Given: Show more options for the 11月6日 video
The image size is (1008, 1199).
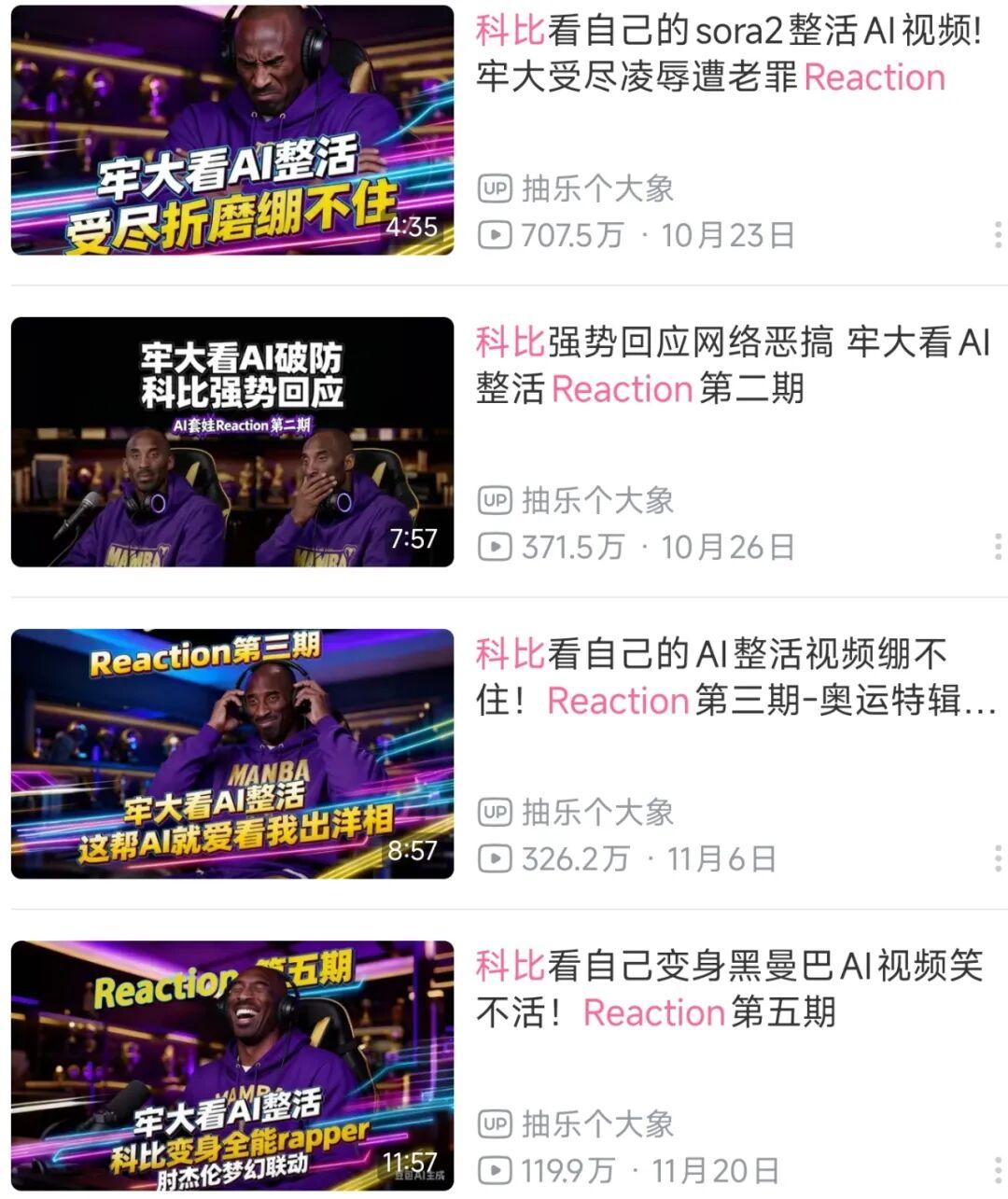Looking at the screenshot, I should 997,857.
